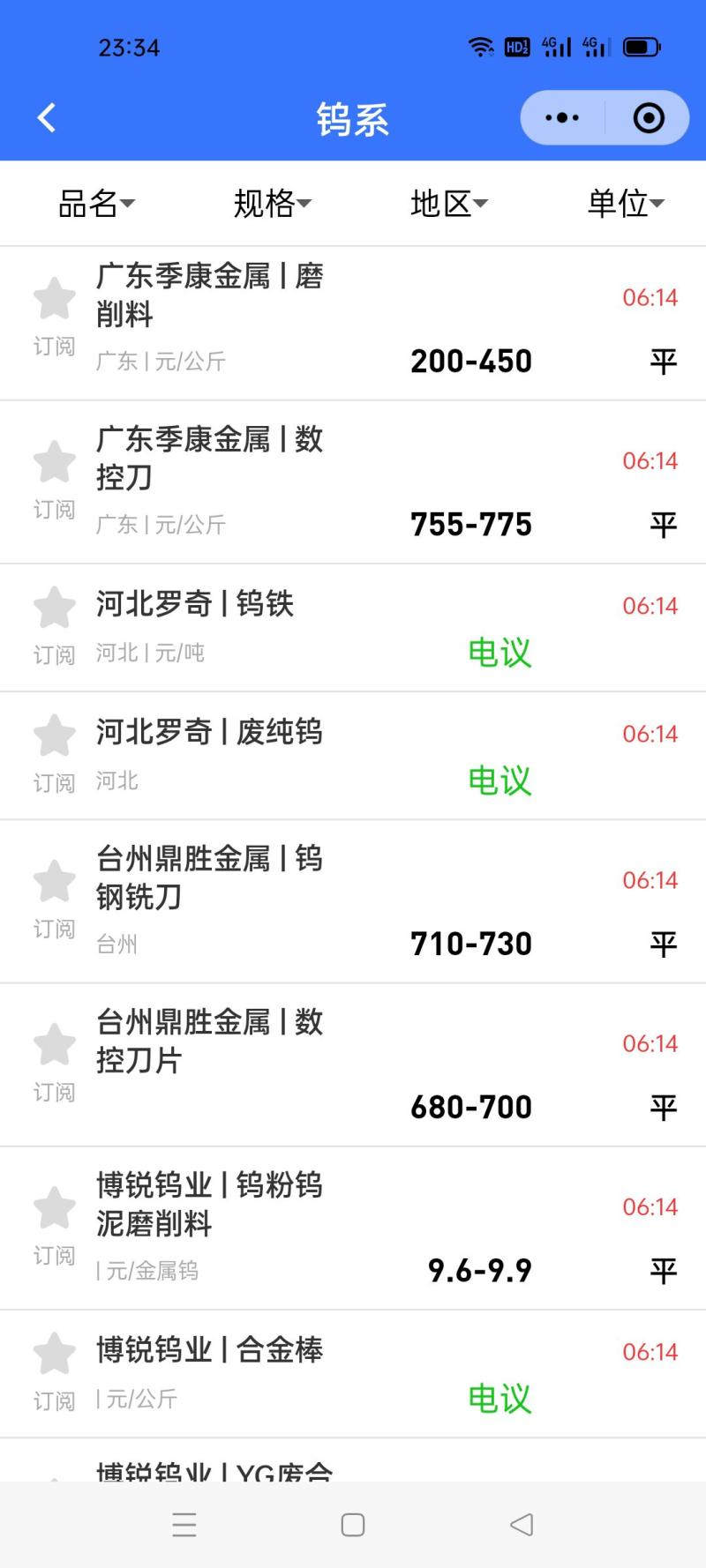The height and width of the screenshot is (1568, 706).
Task: Tap the system home button
Action: coord(353,1525)
